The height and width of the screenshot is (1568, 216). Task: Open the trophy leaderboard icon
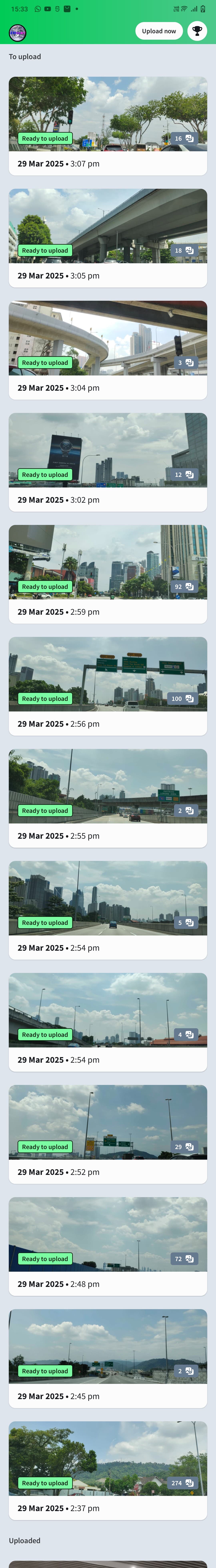click(x=197, y=31)
